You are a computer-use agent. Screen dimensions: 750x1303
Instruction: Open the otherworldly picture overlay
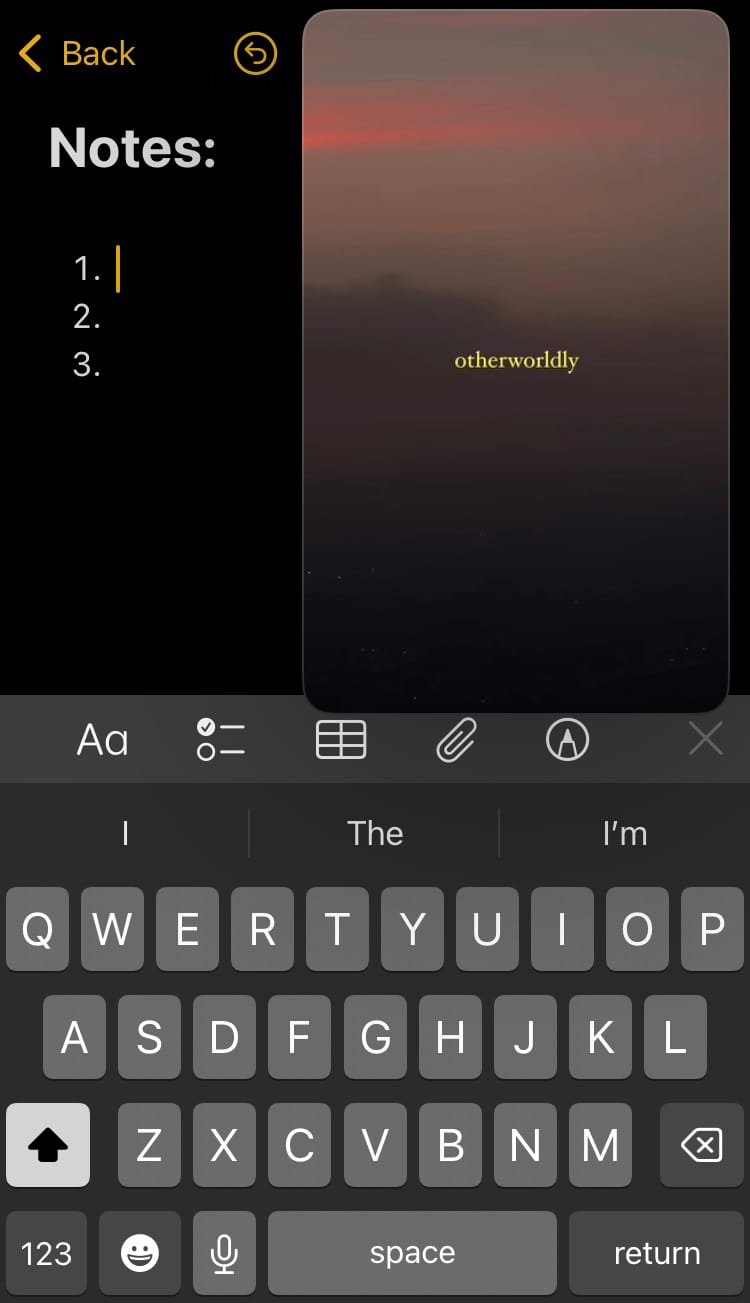point(516,360)
